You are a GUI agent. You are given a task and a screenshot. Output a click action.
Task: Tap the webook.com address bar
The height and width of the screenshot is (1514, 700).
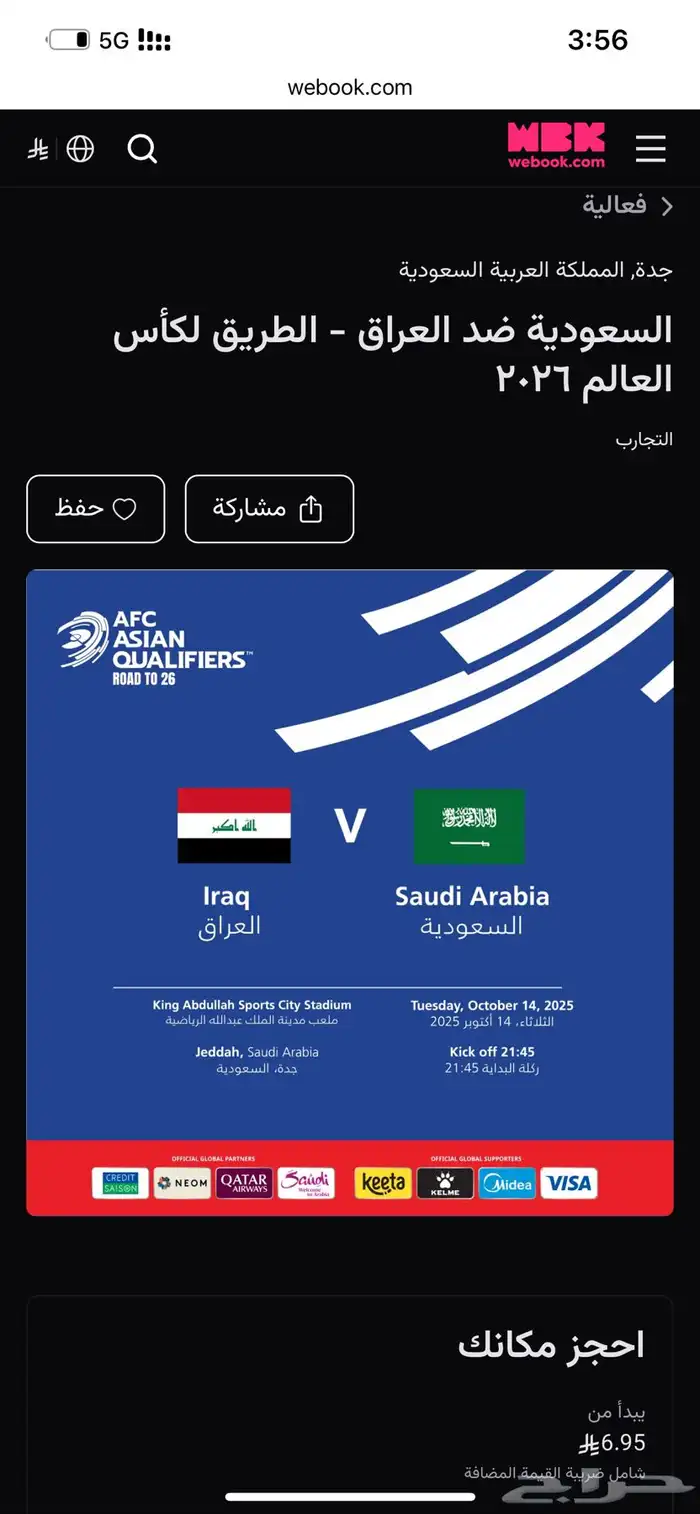[x=350, y=87]
